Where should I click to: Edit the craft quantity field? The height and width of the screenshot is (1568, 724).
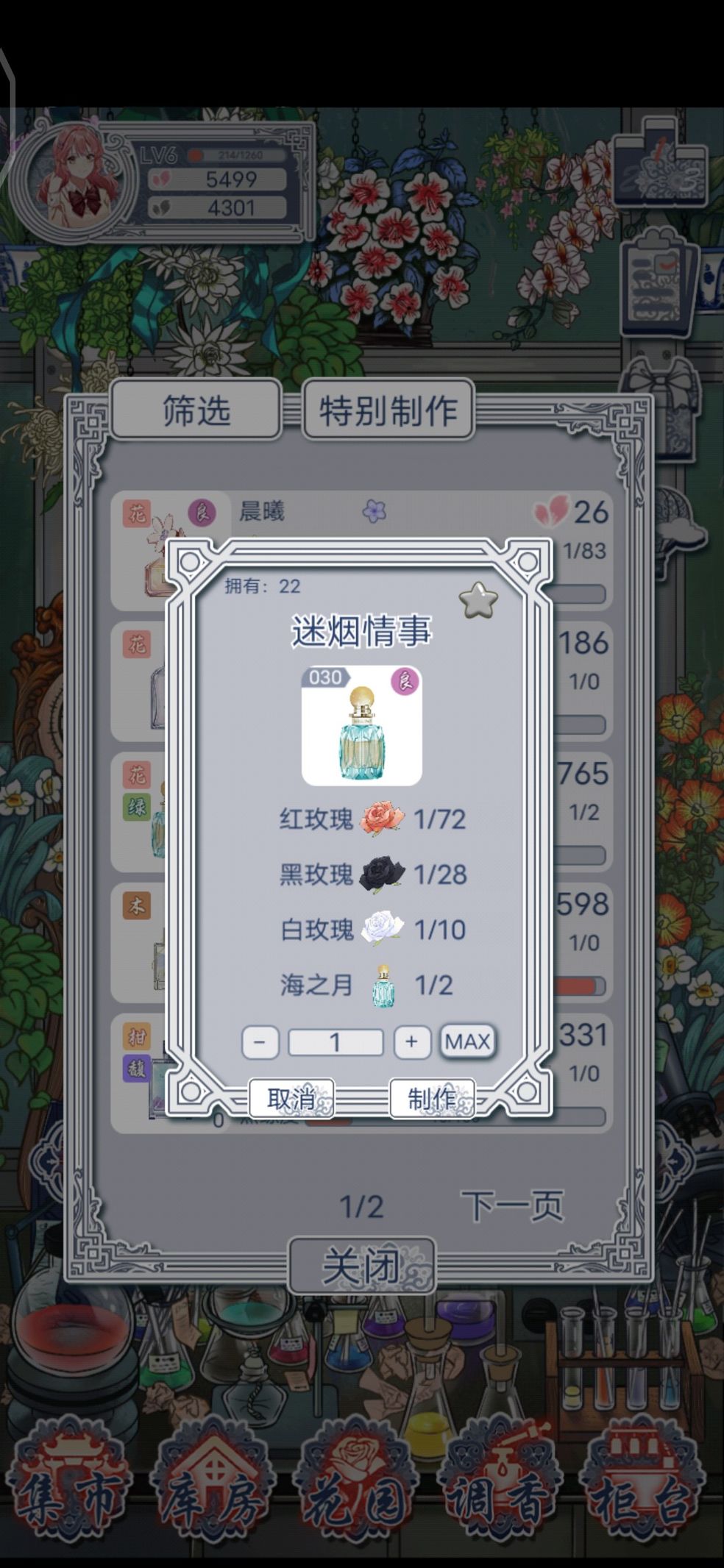click(336, 1042)
